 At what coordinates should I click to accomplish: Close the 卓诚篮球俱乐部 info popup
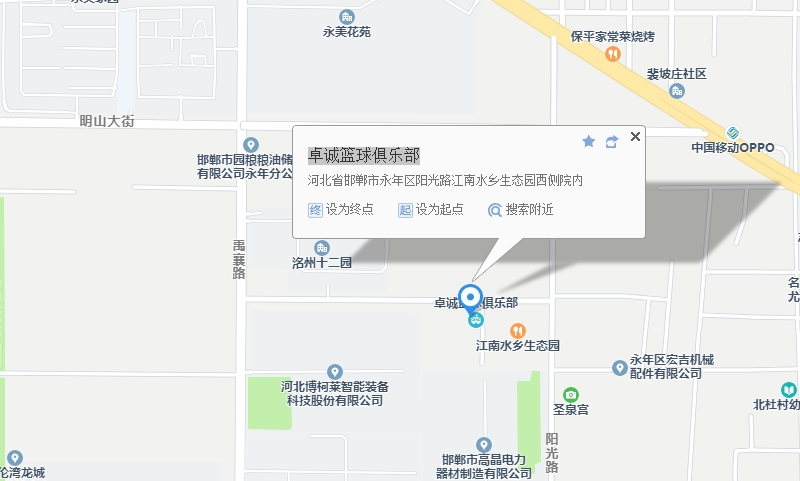point(635,137)
